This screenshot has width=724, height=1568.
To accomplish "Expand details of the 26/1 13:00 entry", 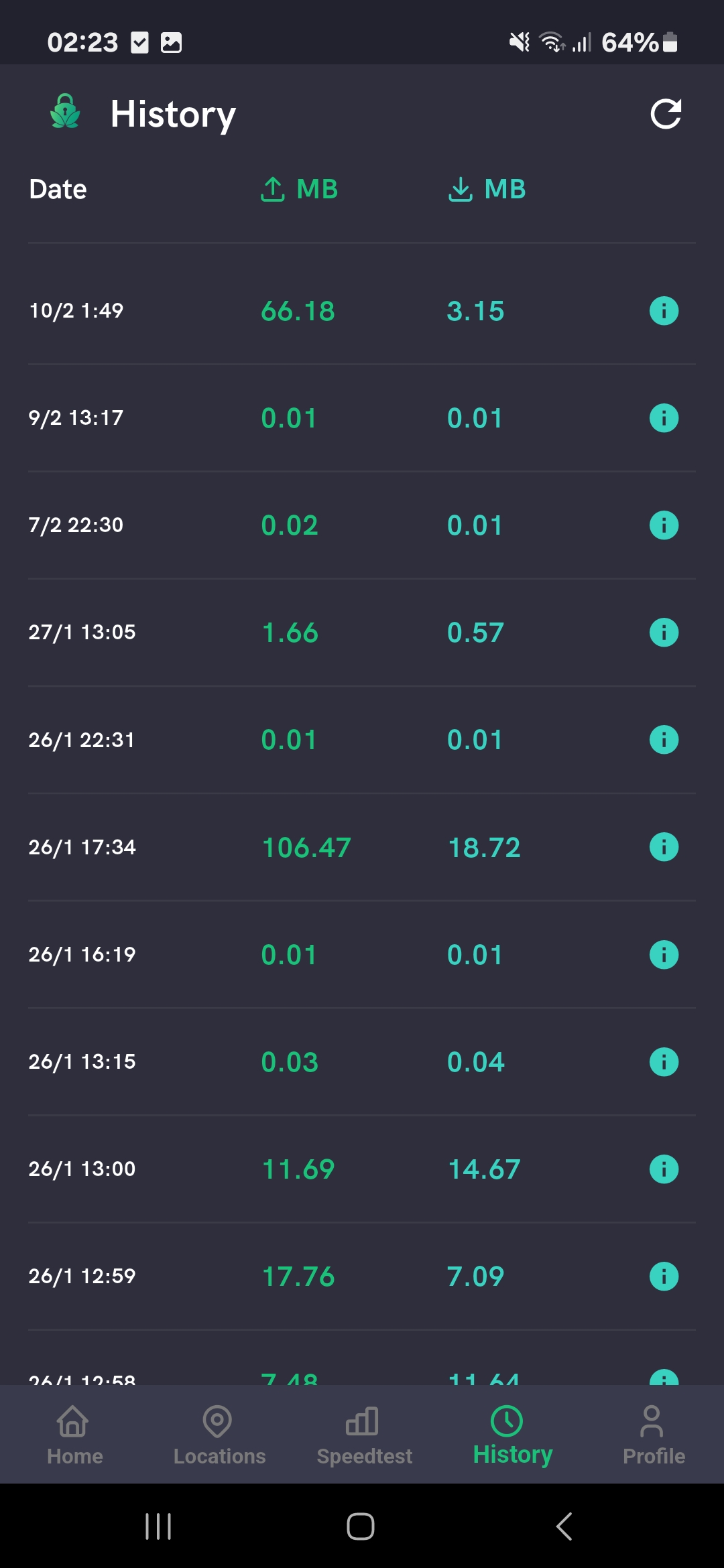I will [664, 1169].
